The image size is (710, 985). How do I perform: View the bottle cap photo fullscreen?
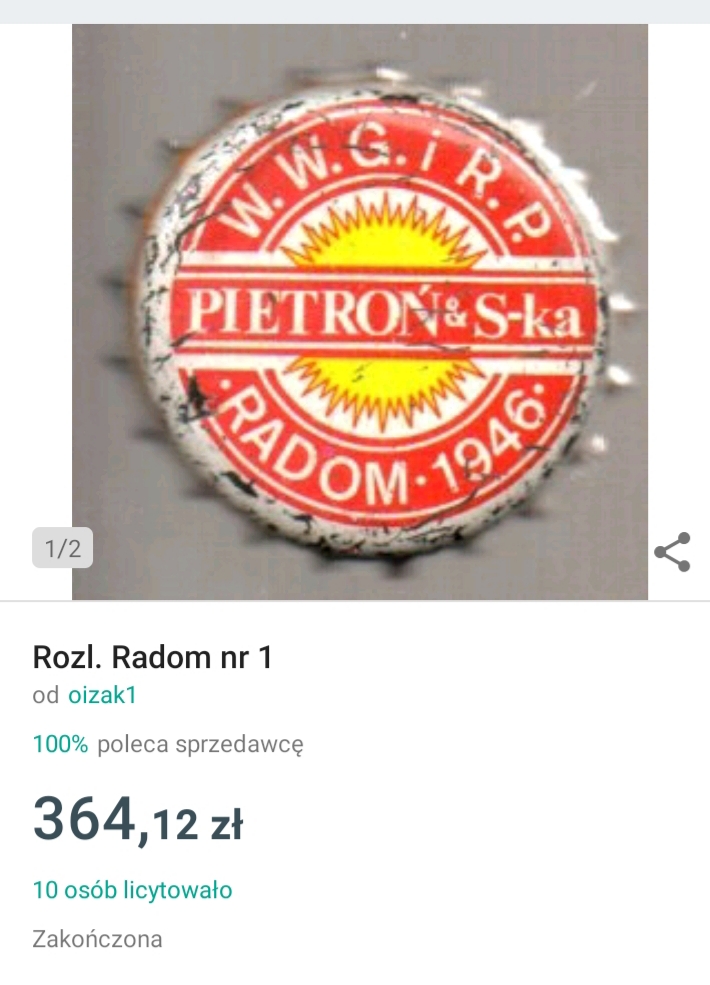[360, 312]
